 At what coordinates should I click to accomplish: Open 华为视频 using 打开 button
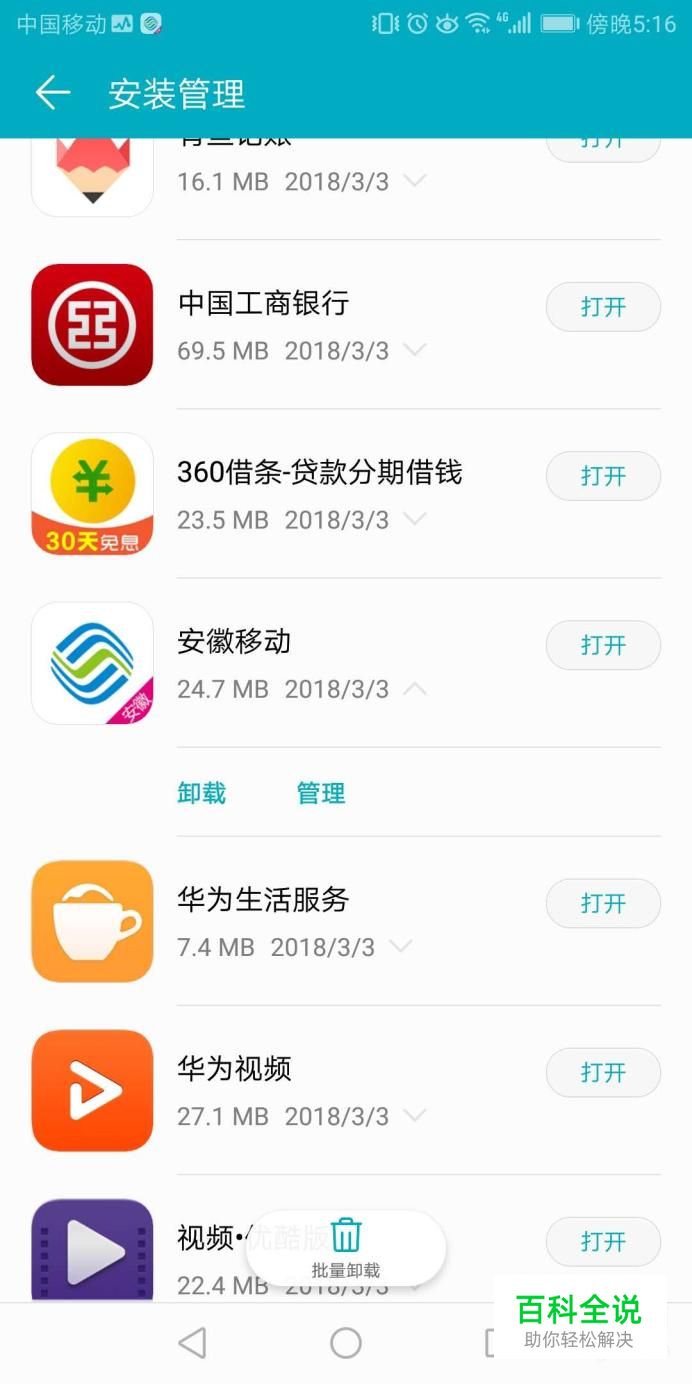603,1072
